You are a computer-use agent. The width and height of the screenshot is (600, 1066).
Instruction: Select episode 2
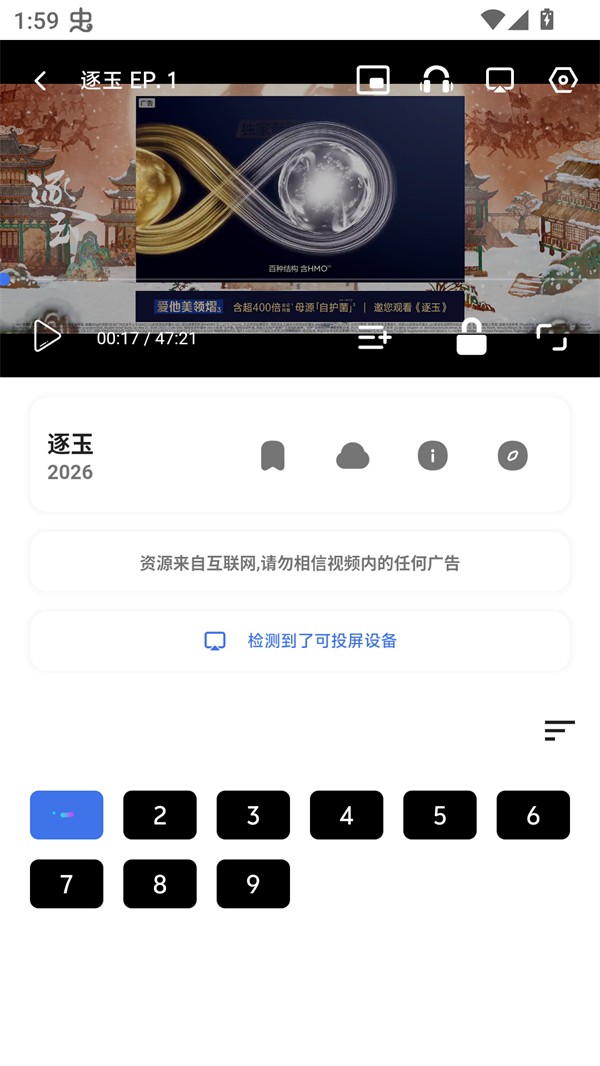click(x=160, y=815)
